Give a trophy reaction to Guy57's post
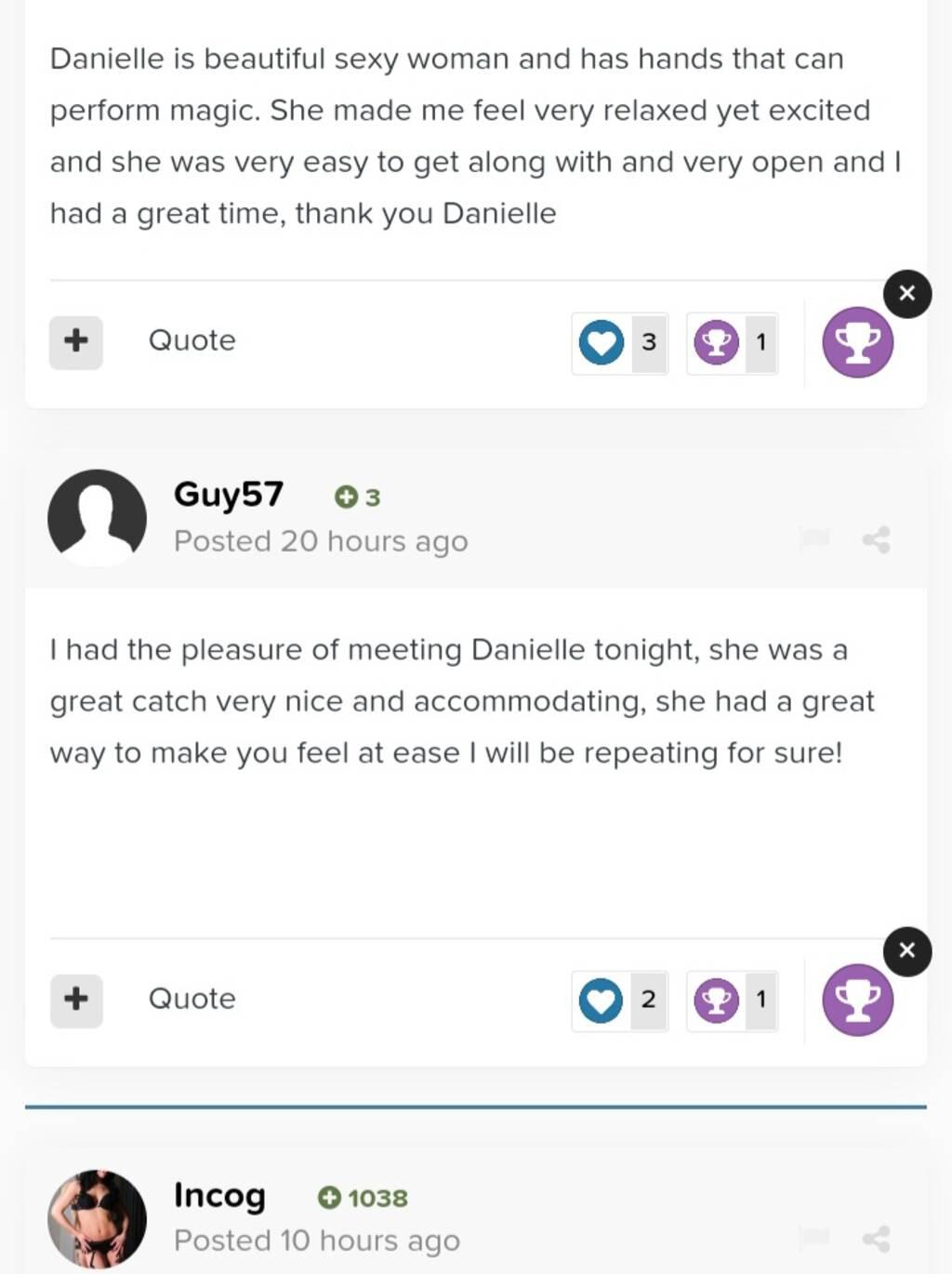Viewport: 952px width, 1274px height. (x=857, y=1001)
